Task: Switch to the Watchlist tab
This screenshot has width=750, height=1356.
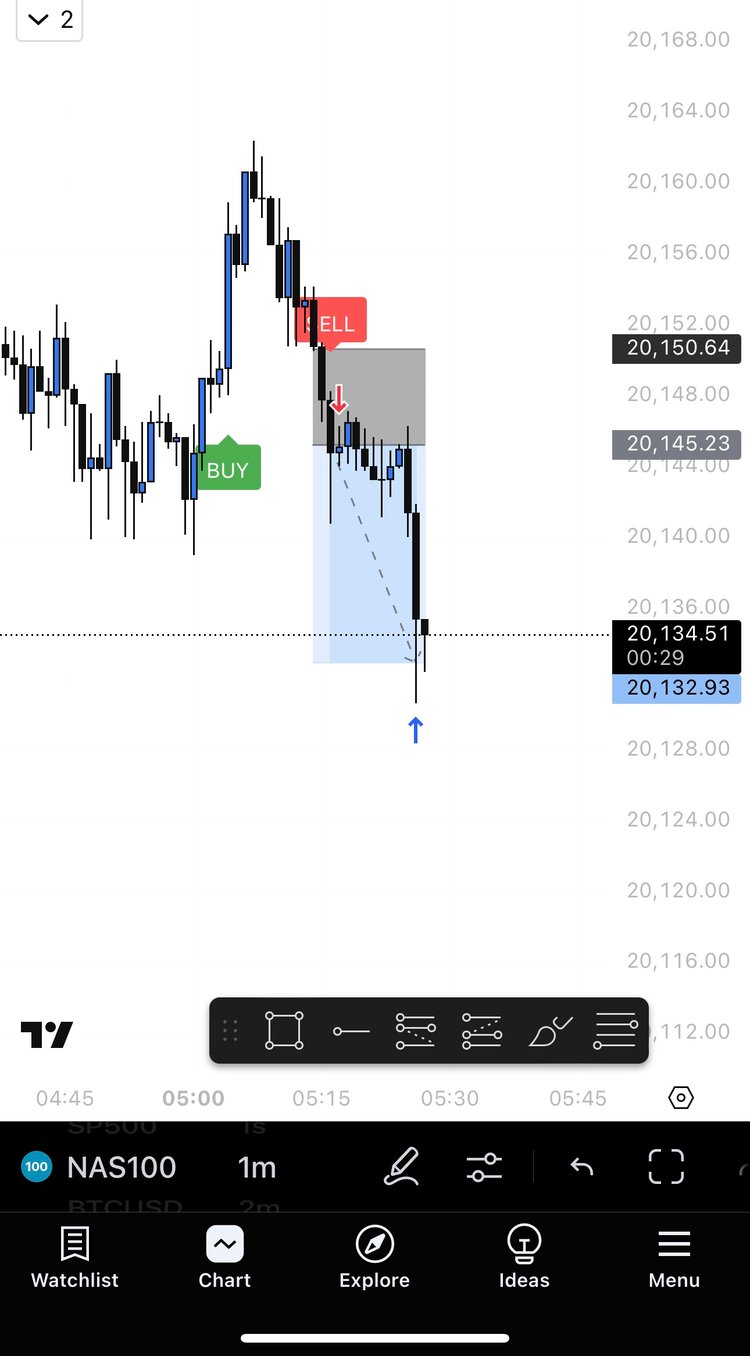Action: tap(75, 1258)
